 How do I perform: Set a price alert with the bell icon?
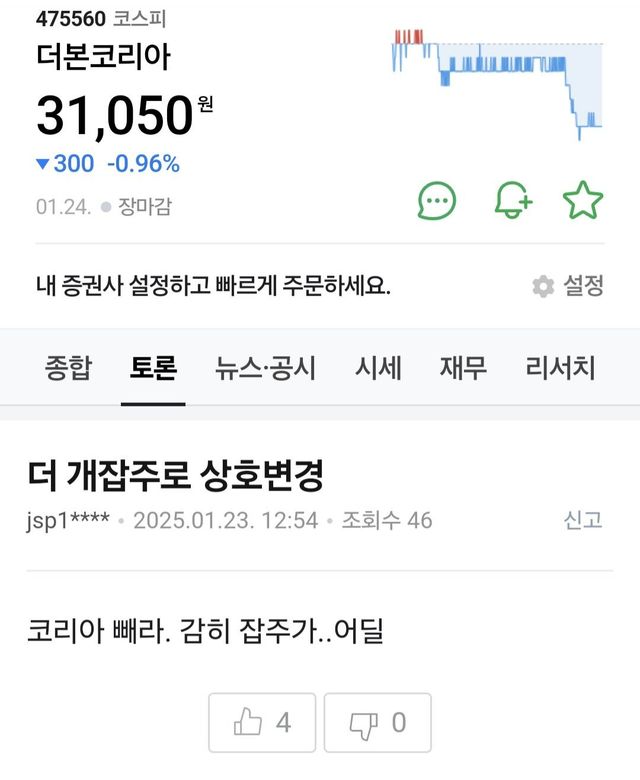[x=513, y=201]
